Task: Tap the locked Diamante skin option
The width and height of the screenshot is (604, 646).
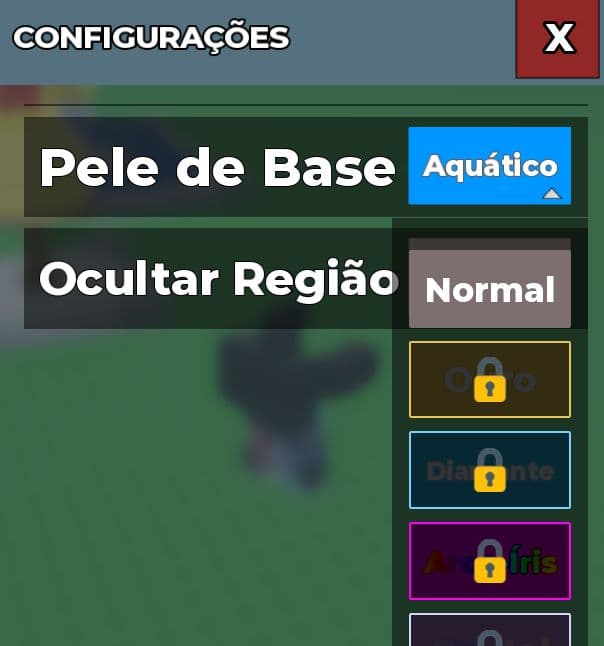Action: 489,470
